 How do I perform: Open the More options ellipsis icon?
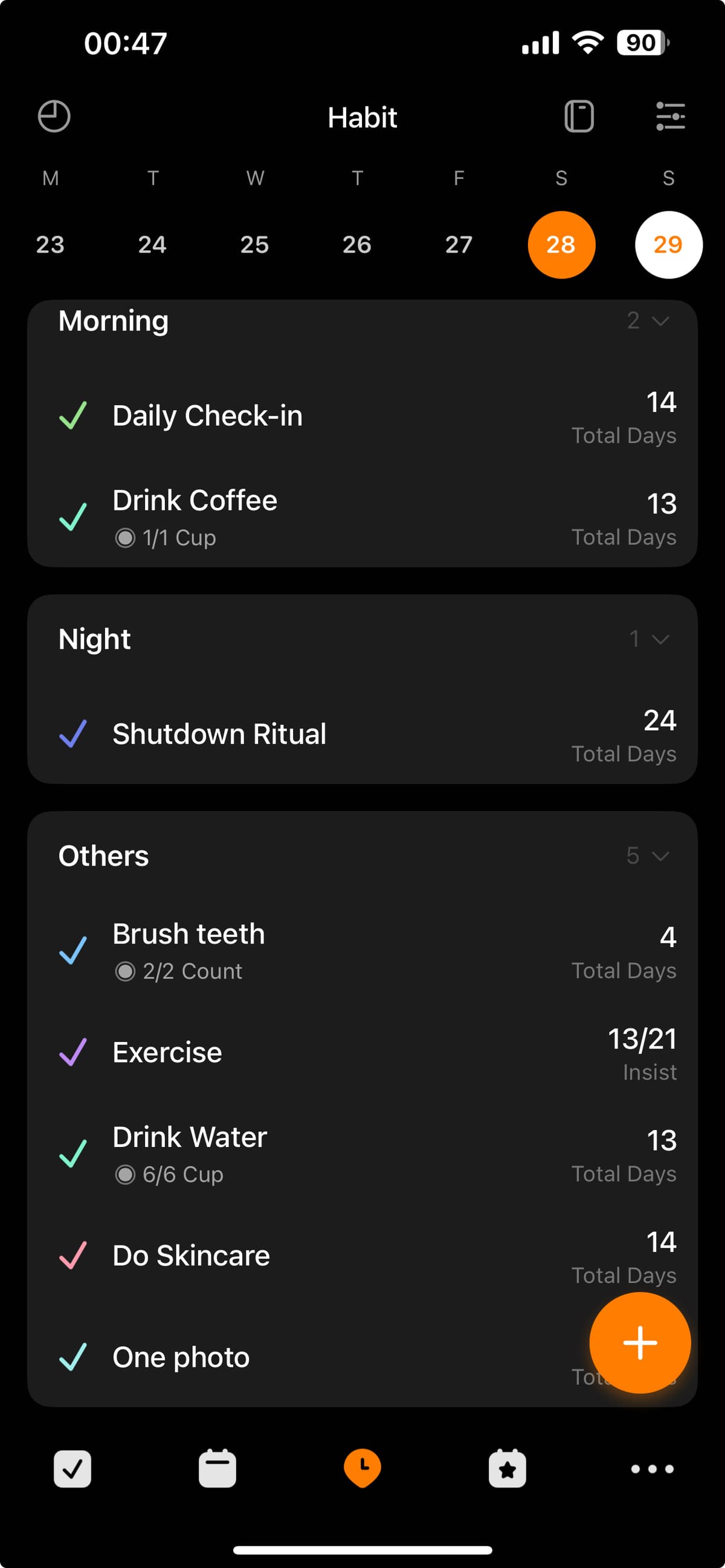(652, 1469)
